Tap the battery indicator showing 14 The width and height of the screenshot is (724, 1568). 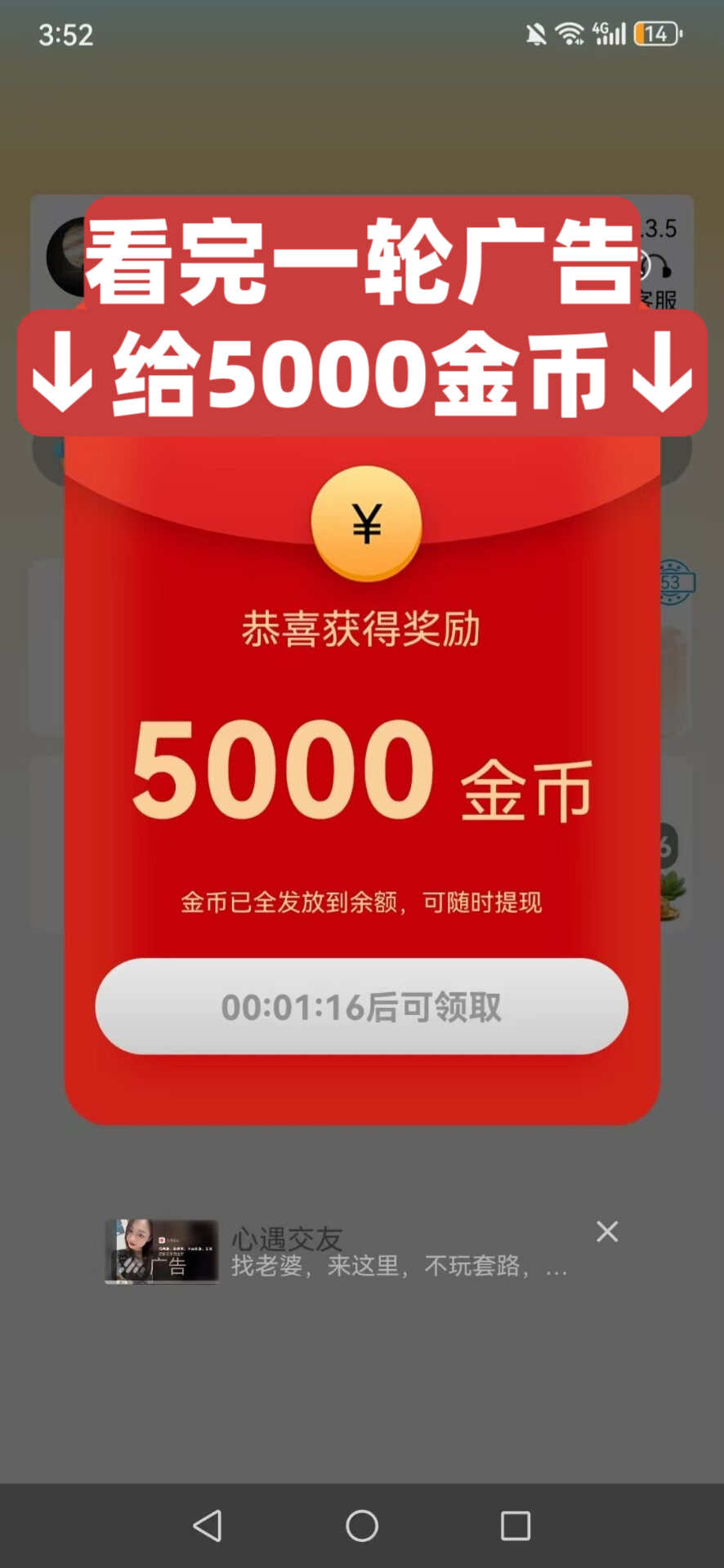coord(658,34)
